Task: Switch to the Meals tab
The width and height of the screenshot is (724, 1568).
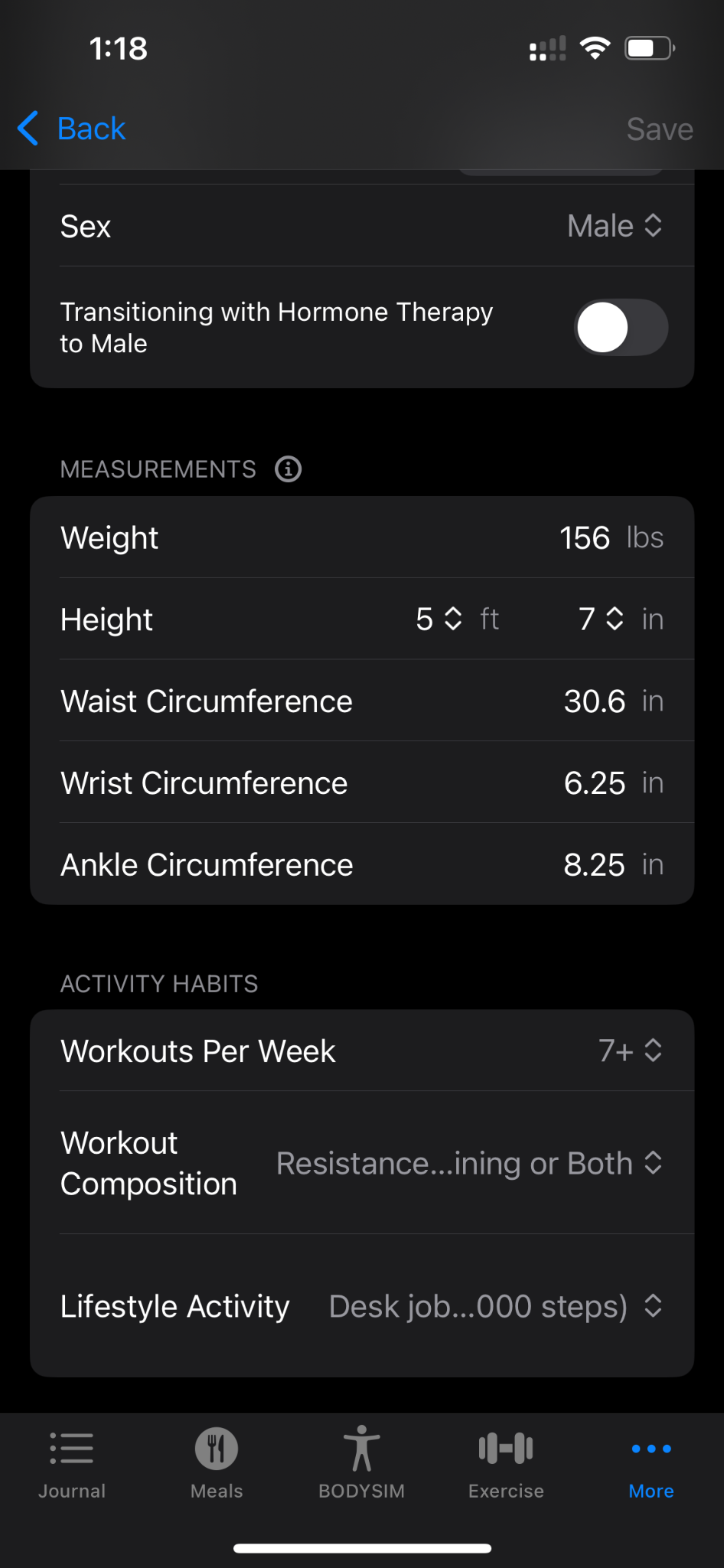Action: coord(217,1464)
